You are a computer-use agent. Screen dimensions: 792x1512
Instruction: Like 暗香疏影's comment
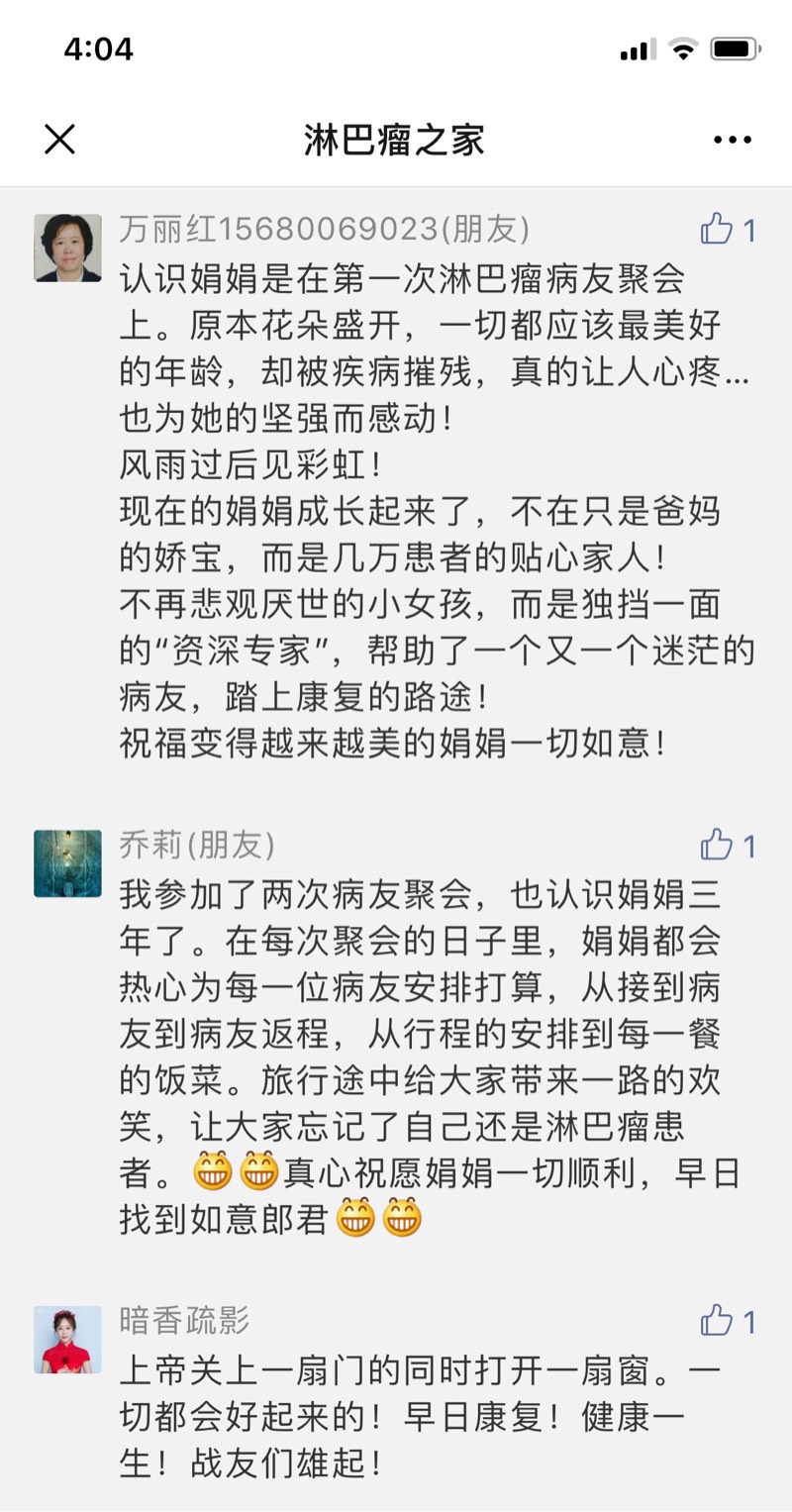pyautogui.click(x=717, y=1321)
